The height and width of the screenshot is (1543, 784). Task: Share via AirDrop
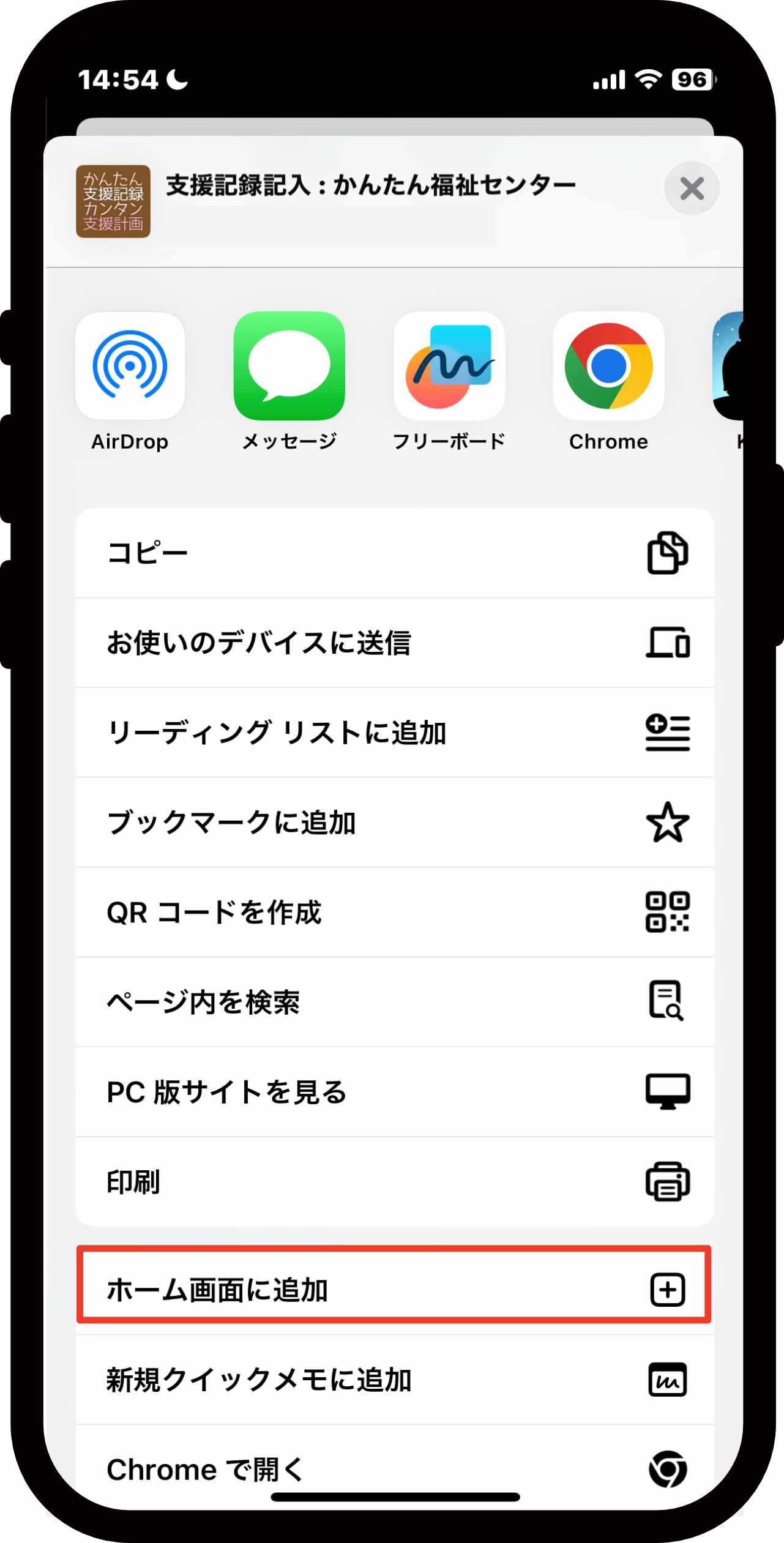click(130, 366)
